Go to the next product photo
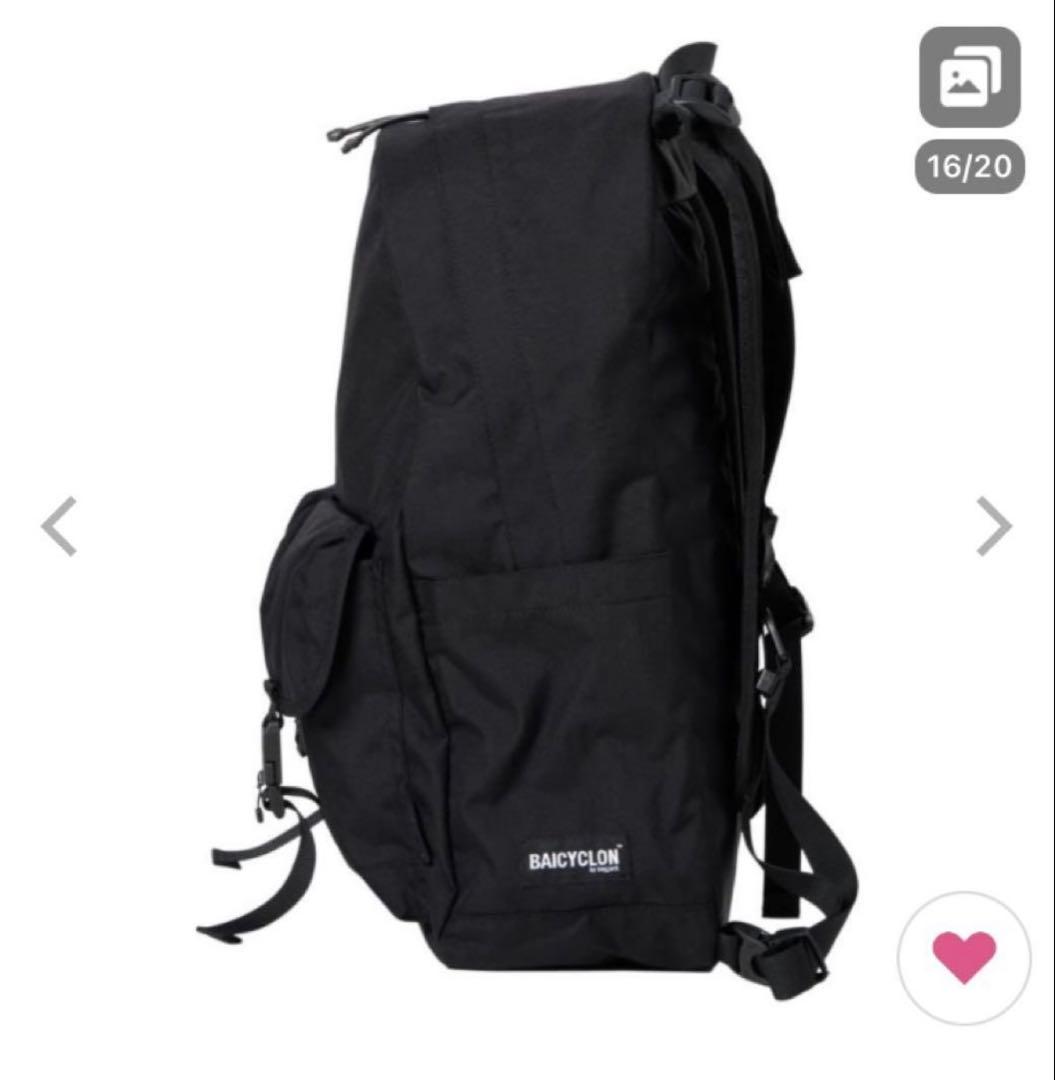 [x=994, y=526]
